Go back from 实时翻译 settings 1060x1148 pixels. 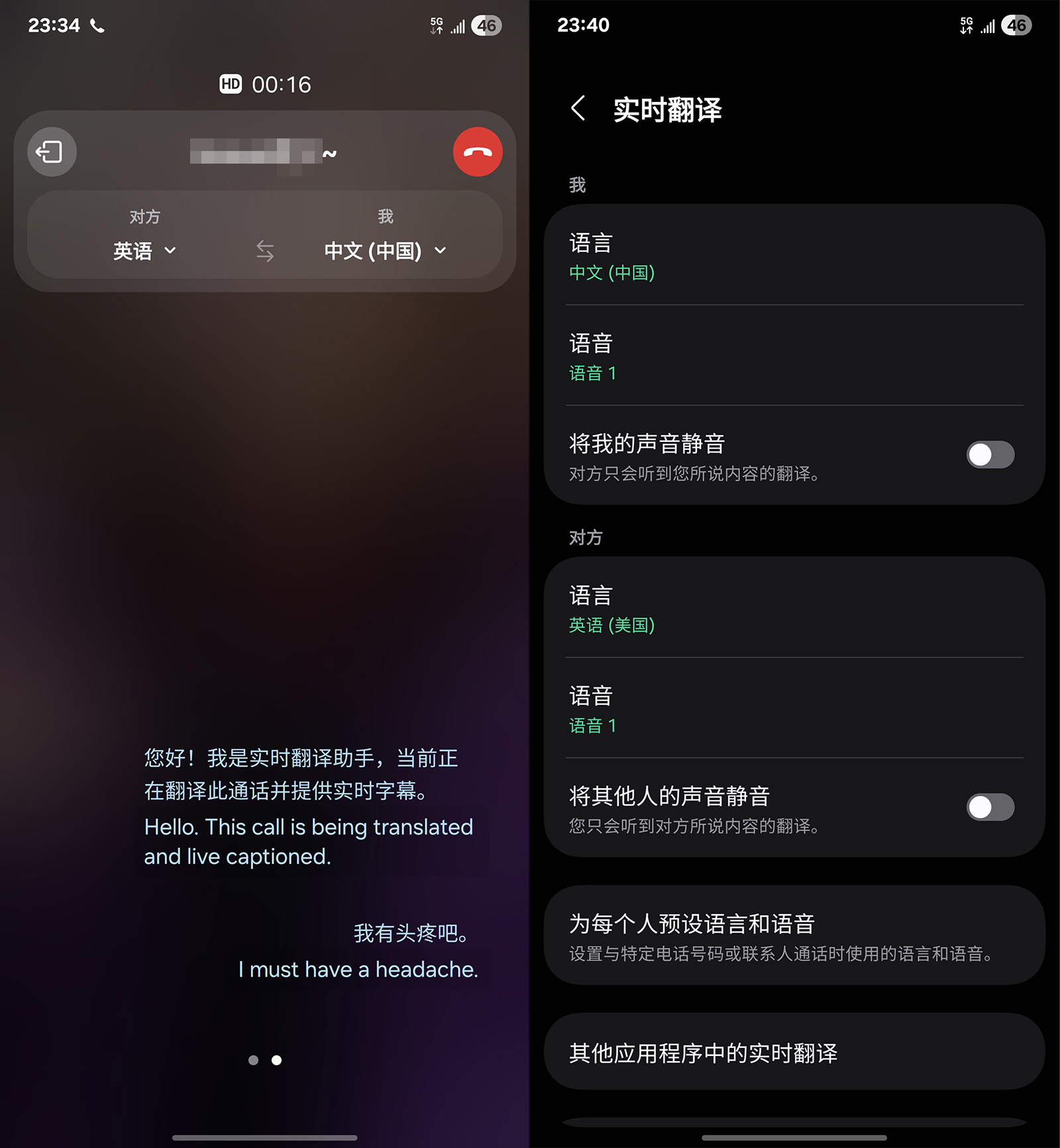[x=578, y=109]
